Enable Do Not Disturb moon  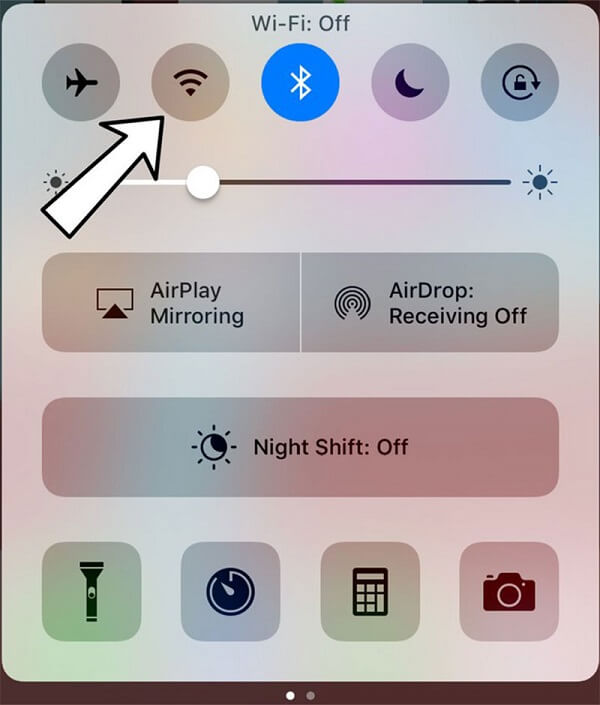[x=410, y=83]
